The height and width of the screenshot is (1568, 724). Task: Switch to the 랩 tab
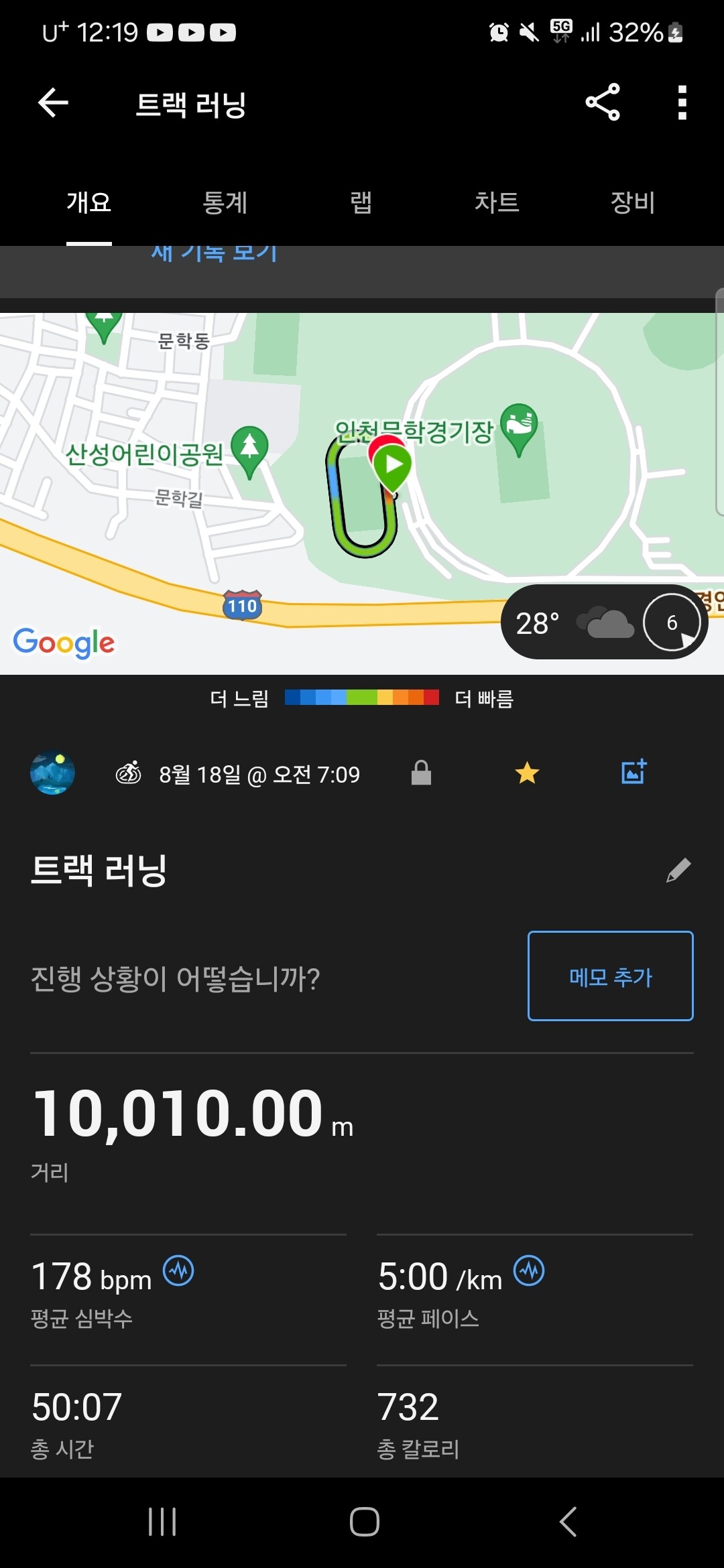tap(361, 202)
